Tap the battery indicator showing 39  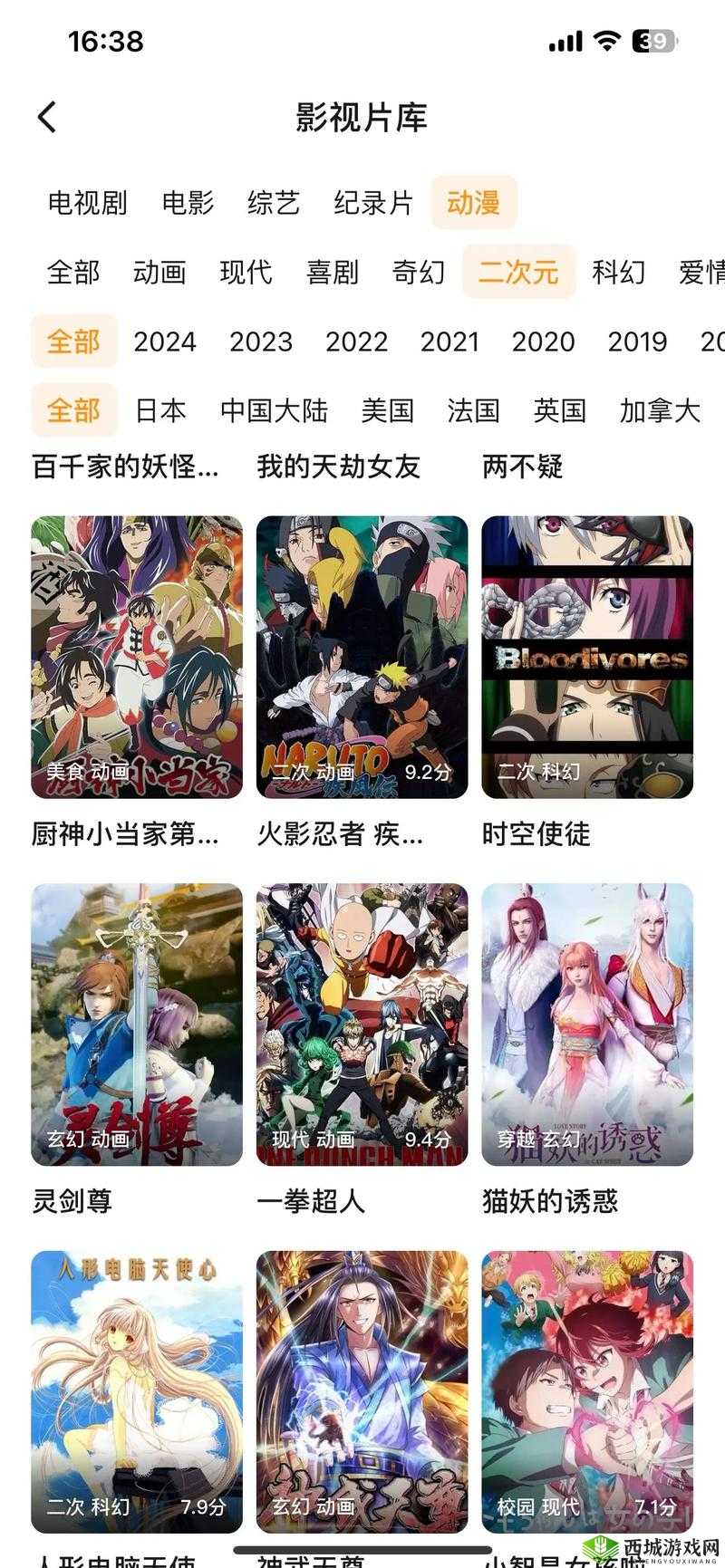point(654,40)
